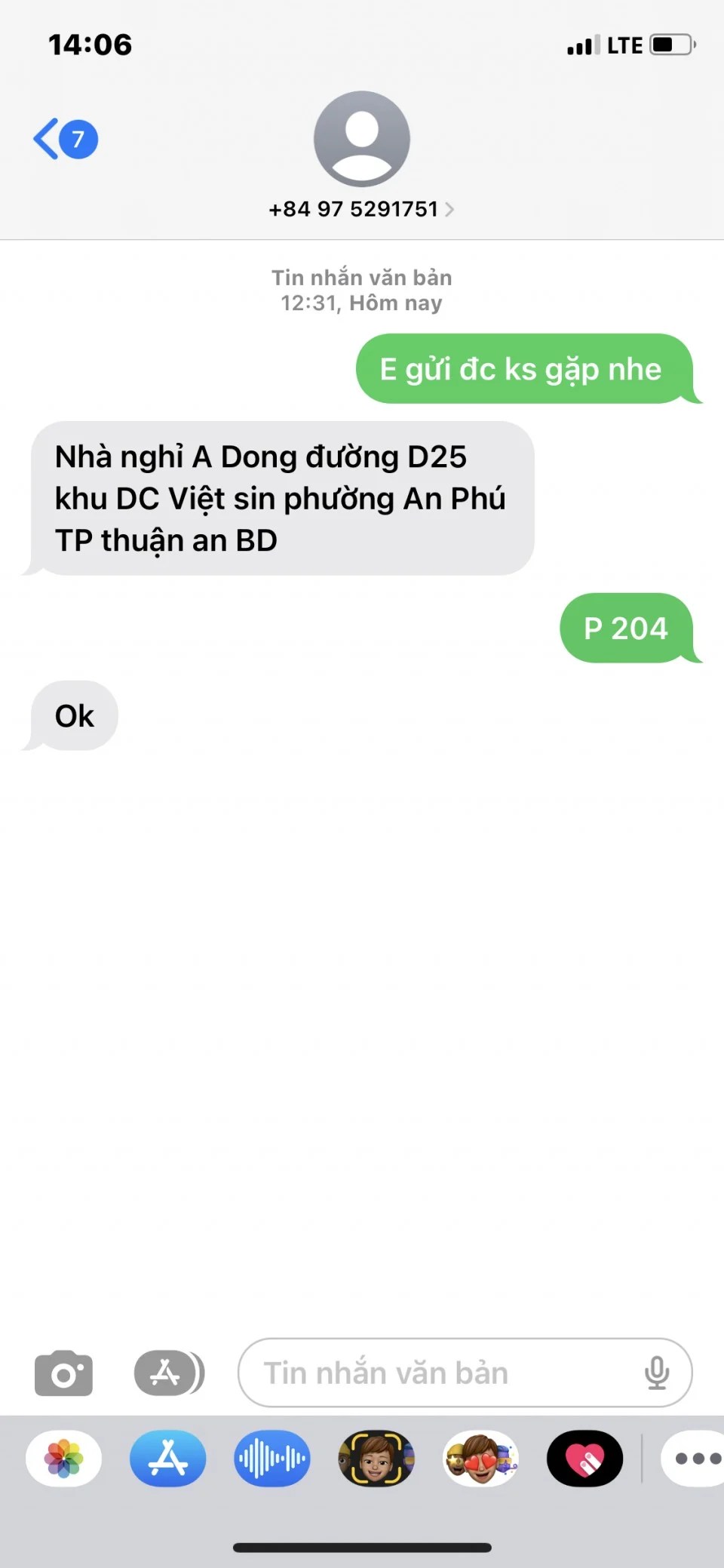Open the camera to attach a photo

[64, 1373]
